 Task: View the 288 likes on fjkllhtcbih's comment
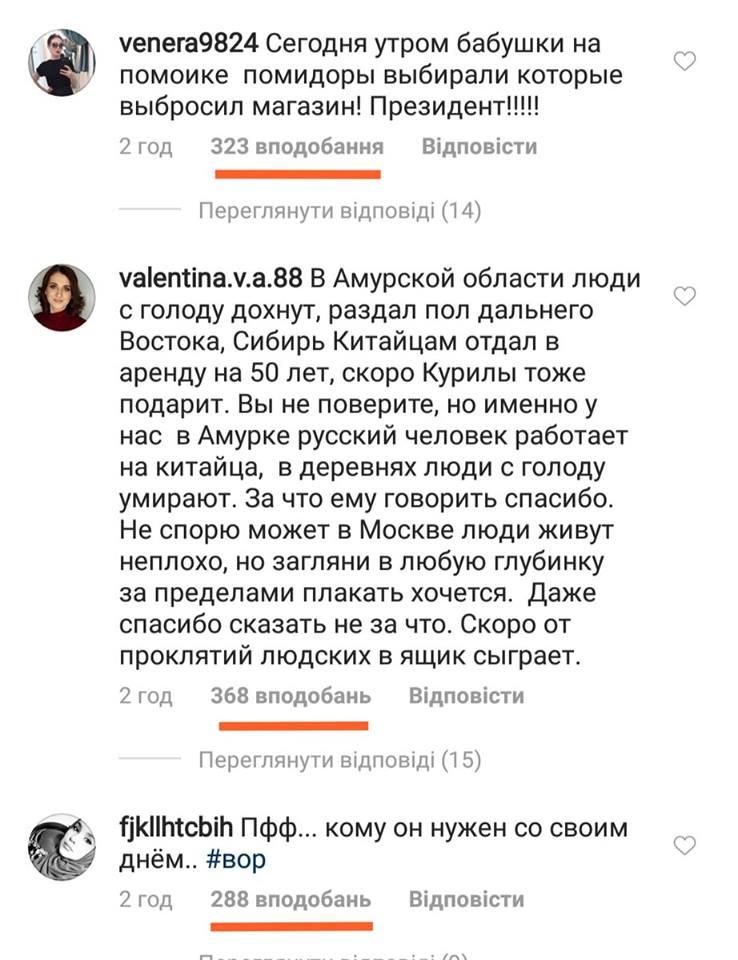[290, 899]
